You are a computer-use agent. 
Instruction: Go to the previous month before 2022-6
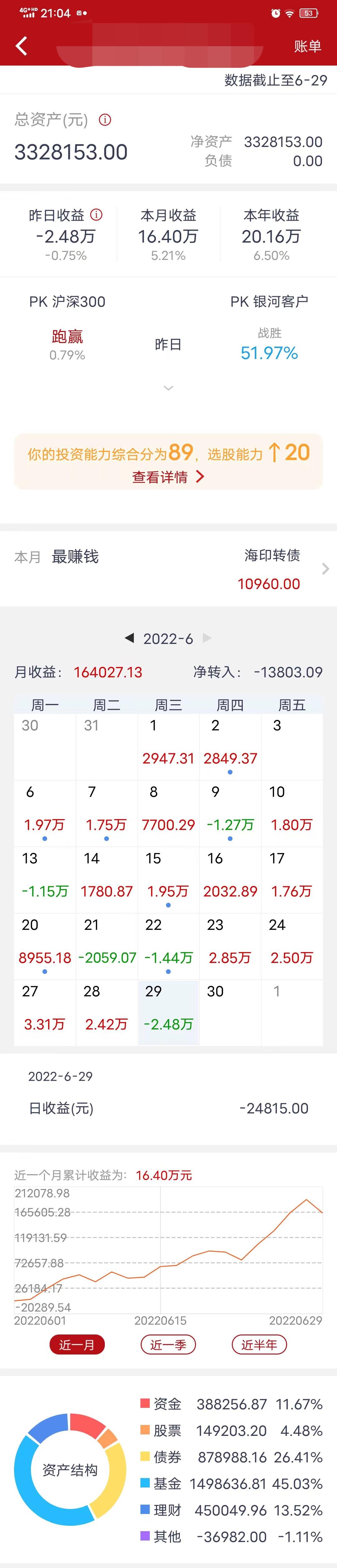pos(129,638)
